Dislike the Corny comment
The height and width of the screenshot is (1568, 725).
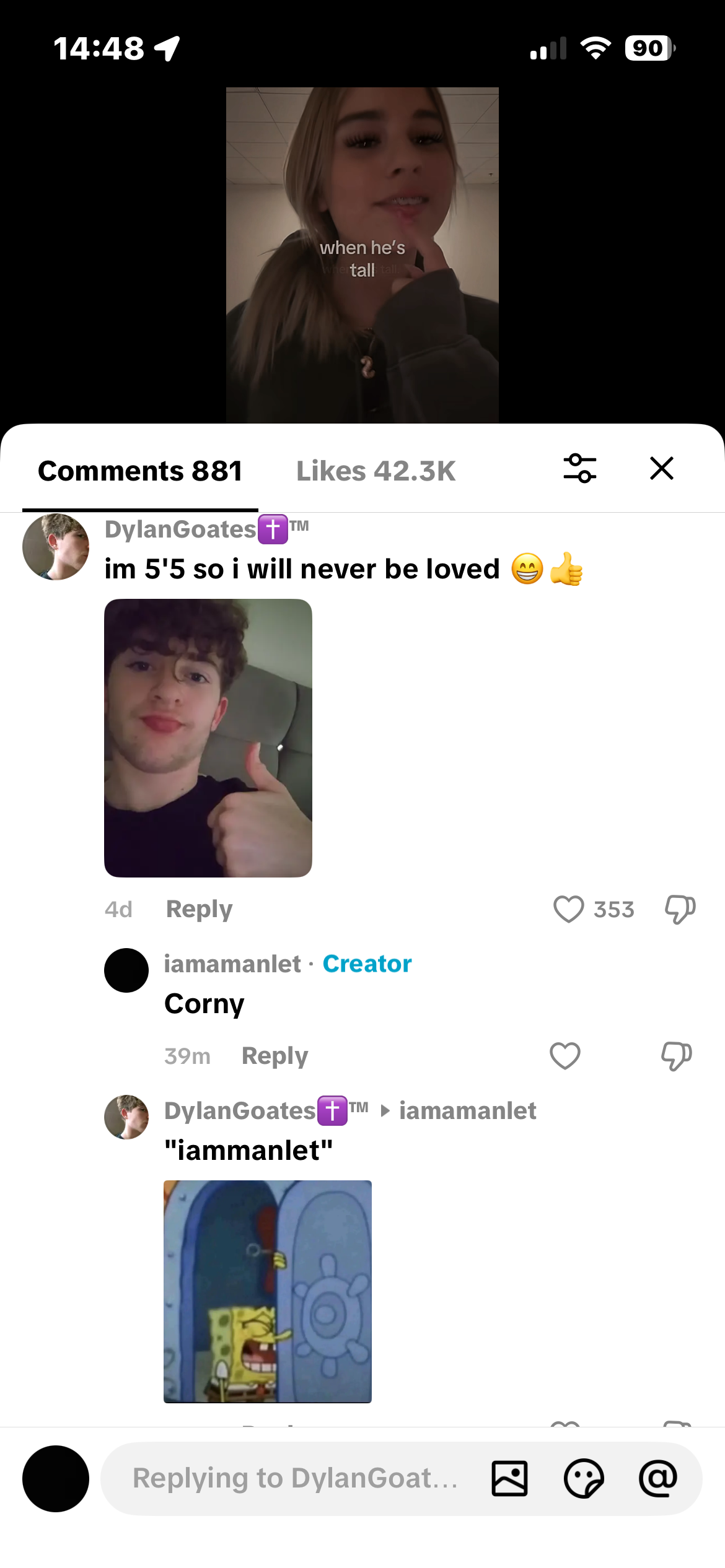click(676, 1056)
